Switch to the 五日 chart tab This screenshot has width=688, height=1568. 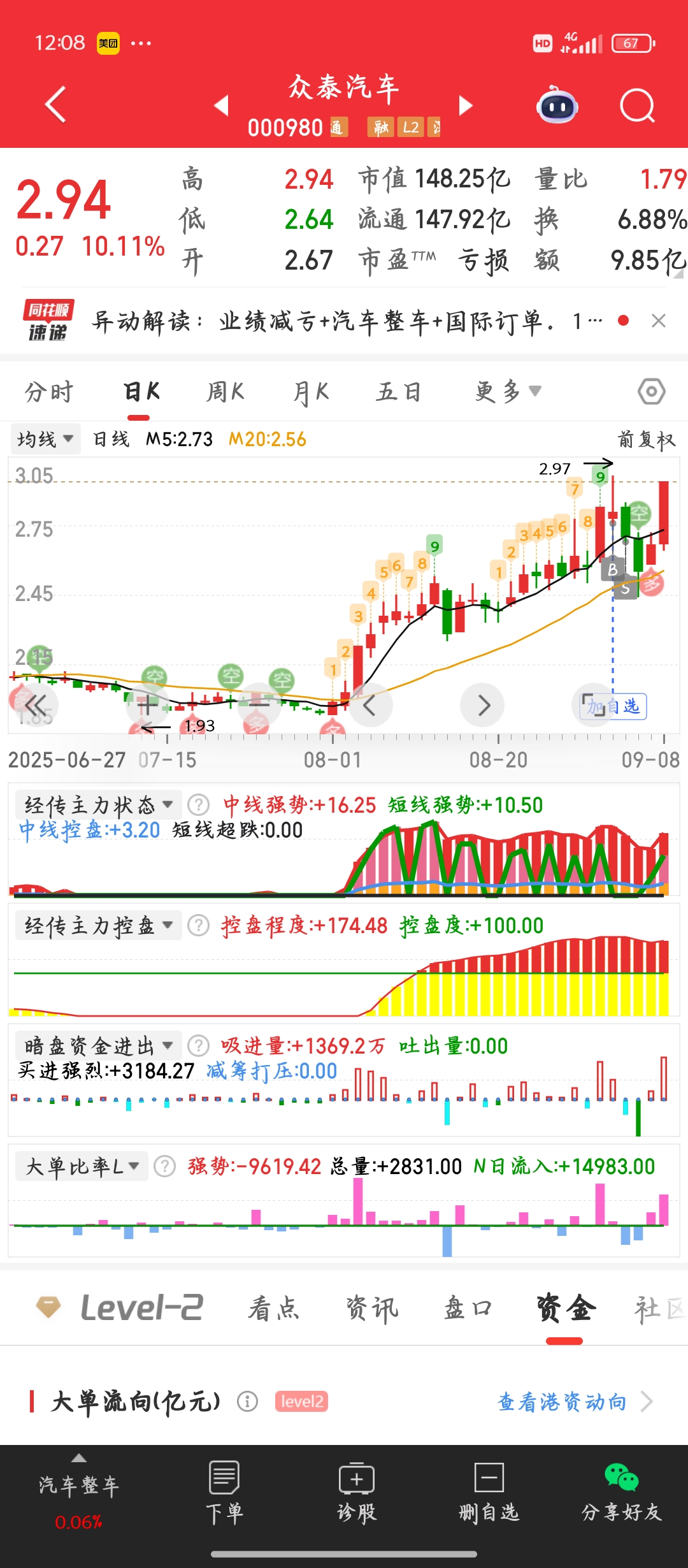(x=399, y=391)
